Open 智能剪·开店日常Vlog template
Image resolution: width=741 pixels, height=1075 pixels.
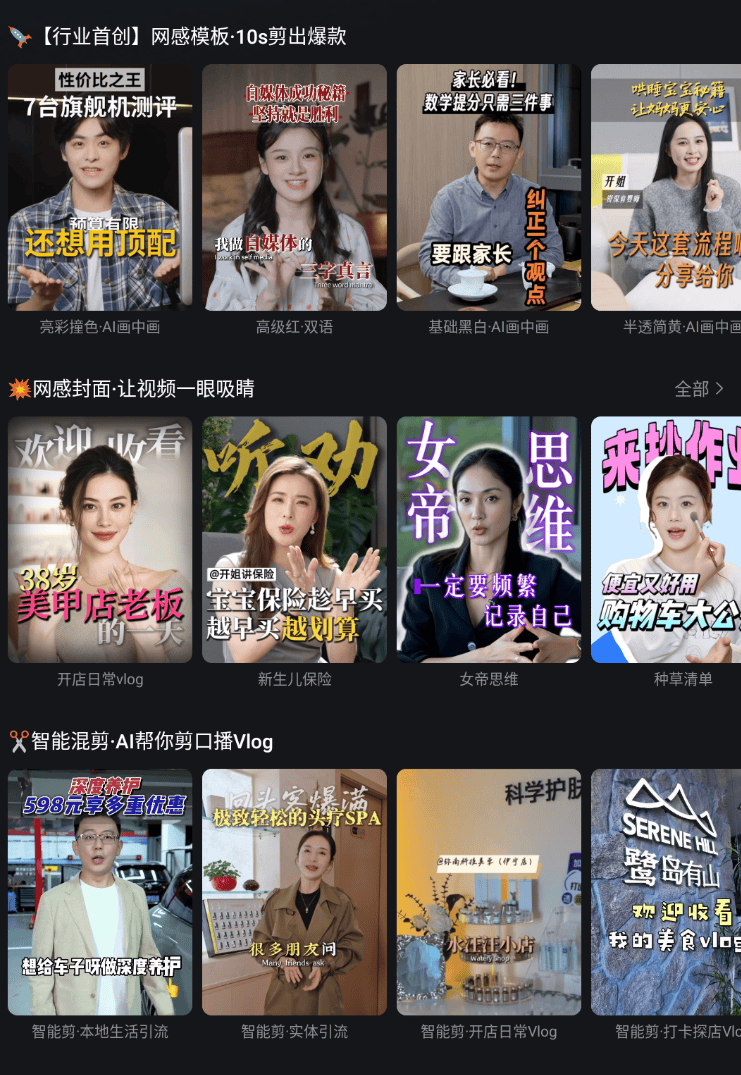(x=489, y=892)
